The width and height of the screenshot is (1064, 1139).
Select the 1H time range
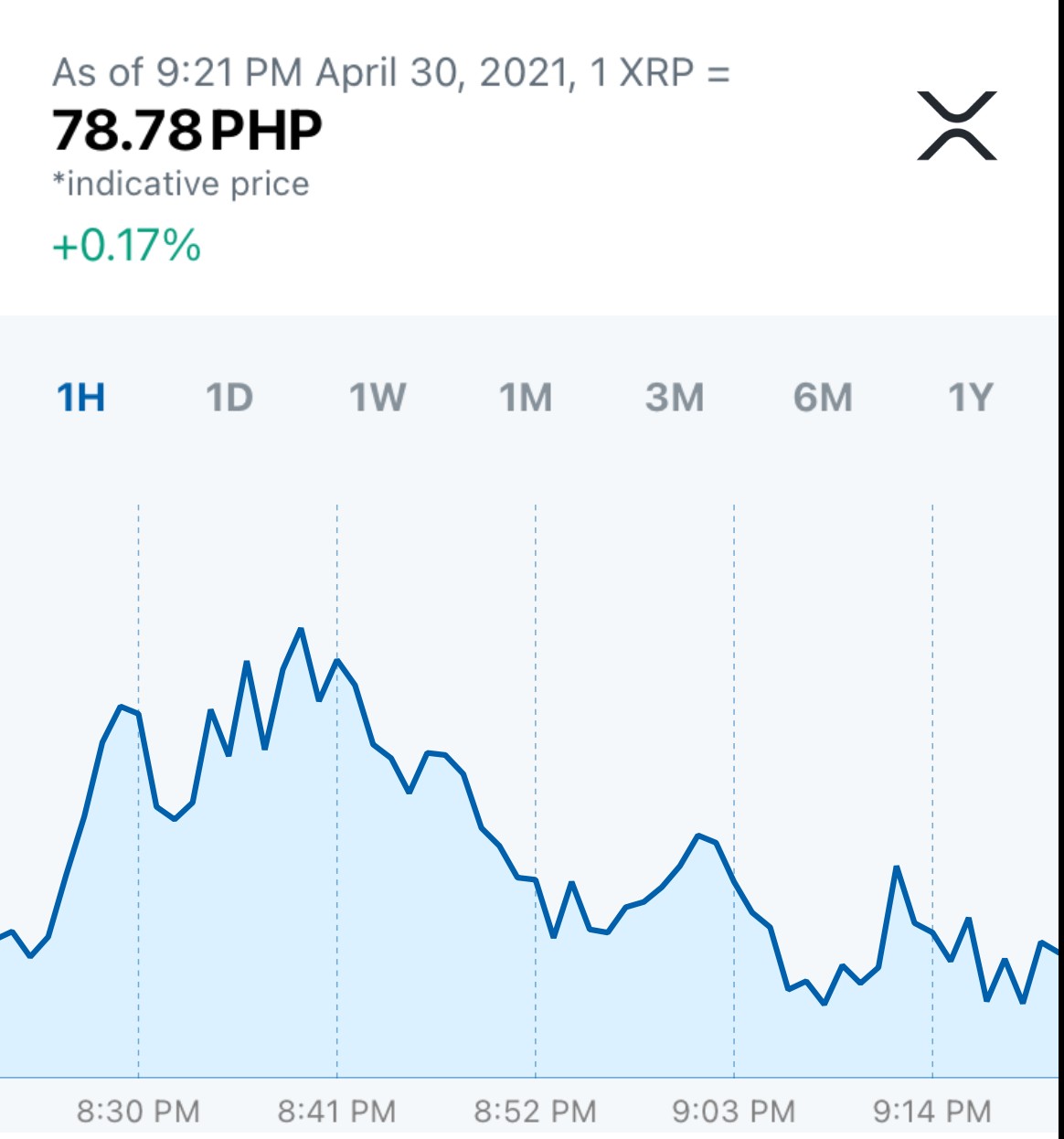pos(80,398)
